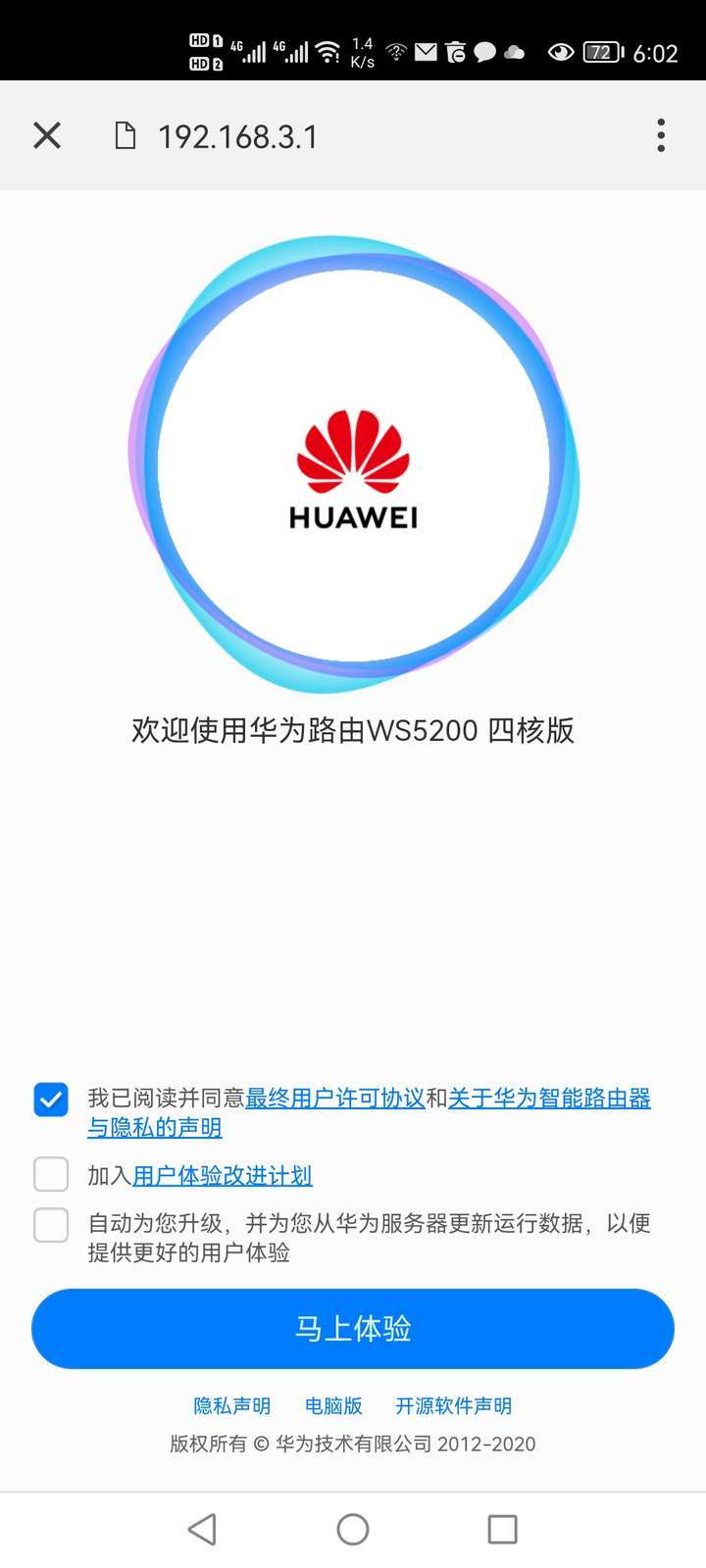
Task: Tap the eye comfort mode icon in status bar
Action: pos(559,50)
